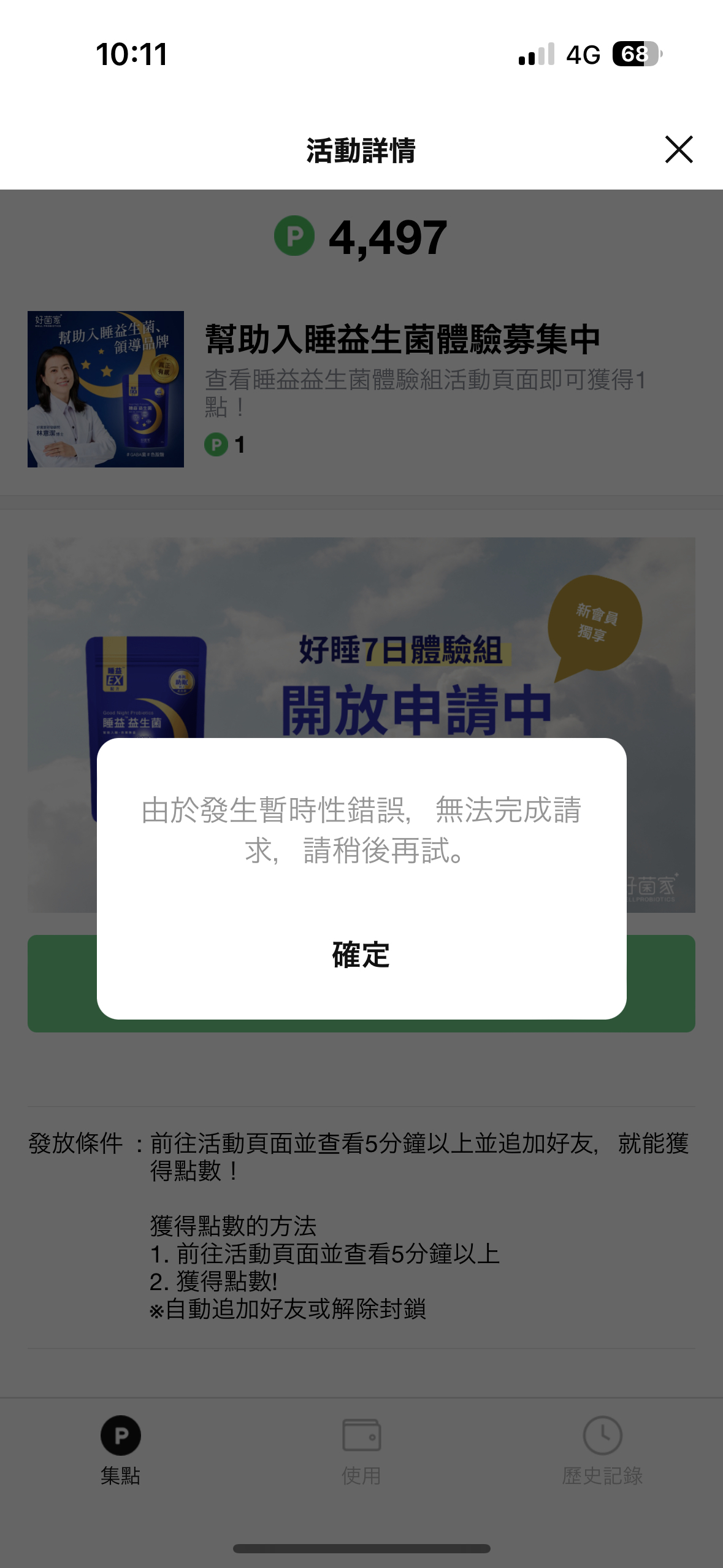This screenshot has height=1568, width=723.
Task: Close the 活動詳情 page
Action: click(678, 150)
